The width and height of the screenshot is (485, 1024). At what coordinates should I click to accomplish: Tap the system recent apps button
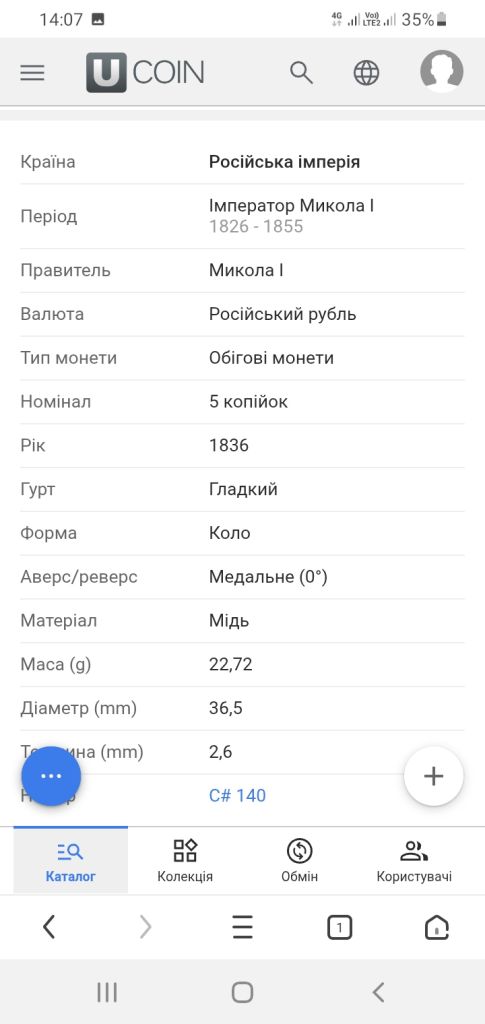pos(107,993)
